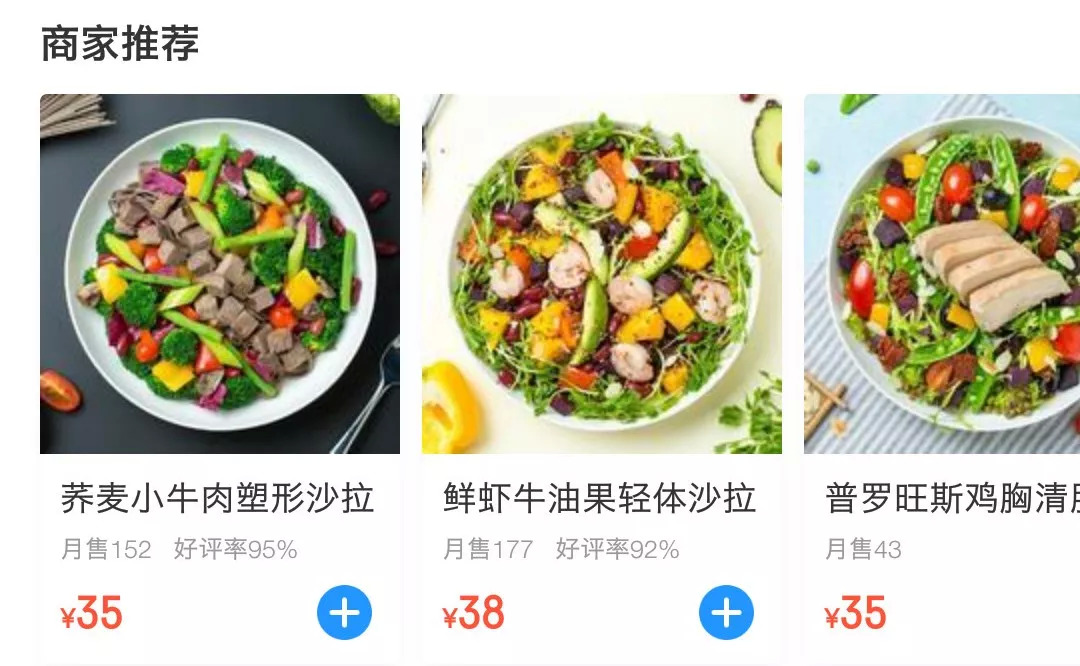View the 普罗旺斯鸡胸 salad card
1080x666 pixels.
pos(942,379)
